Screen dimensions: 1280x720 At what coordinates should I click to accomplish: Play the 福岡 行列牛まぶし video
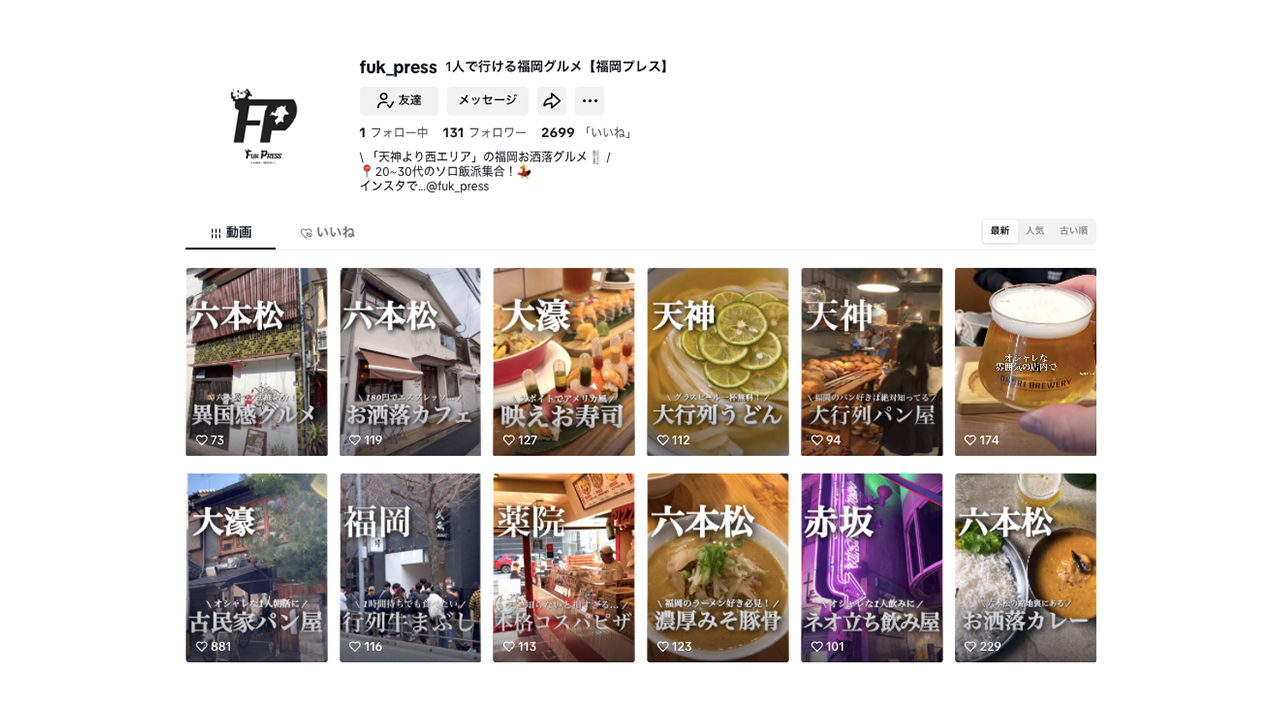click(410, 567)
